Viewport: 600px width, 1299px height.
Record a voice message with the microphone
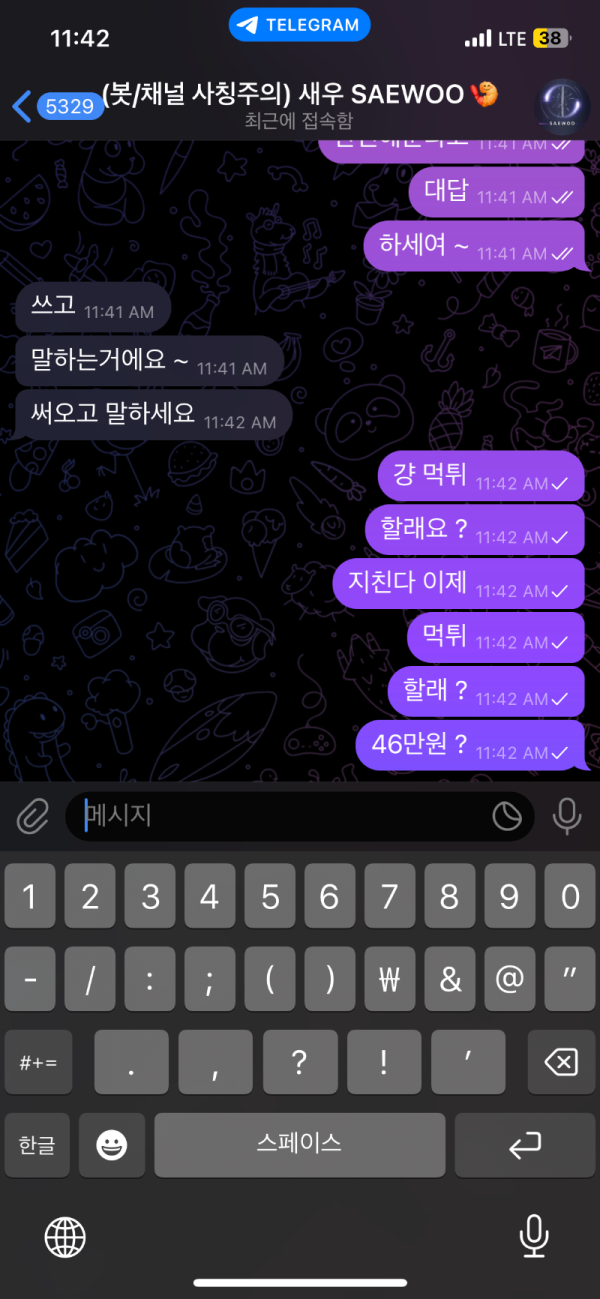pyautogui.click(x=567, y=816)
